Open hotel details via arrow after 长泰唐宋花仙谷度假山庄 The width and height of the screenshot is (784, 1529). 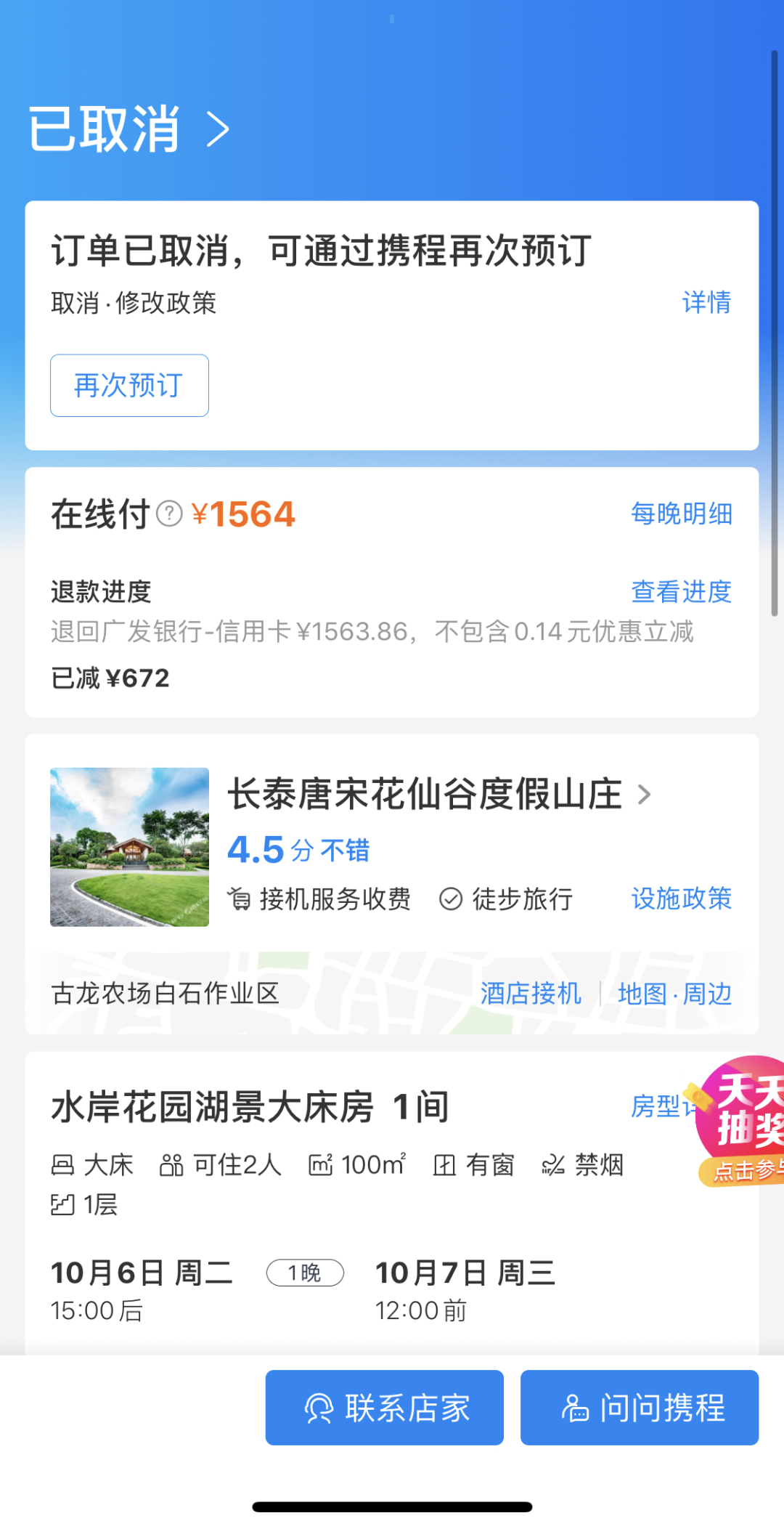pos(643,795)
